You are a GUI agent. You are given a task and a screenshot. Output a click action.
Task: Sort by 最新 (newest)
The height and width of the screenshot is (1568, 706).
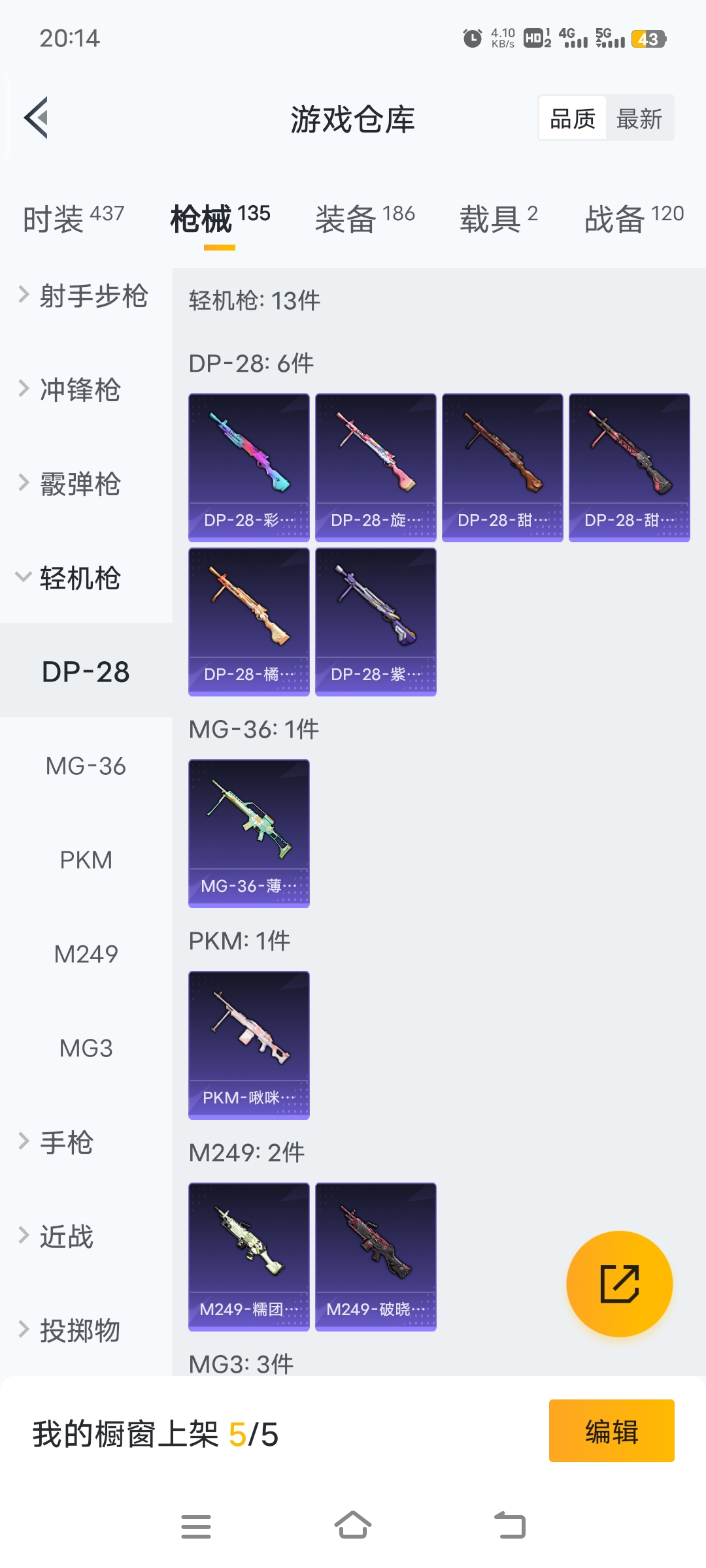click(x=639, y=119)
